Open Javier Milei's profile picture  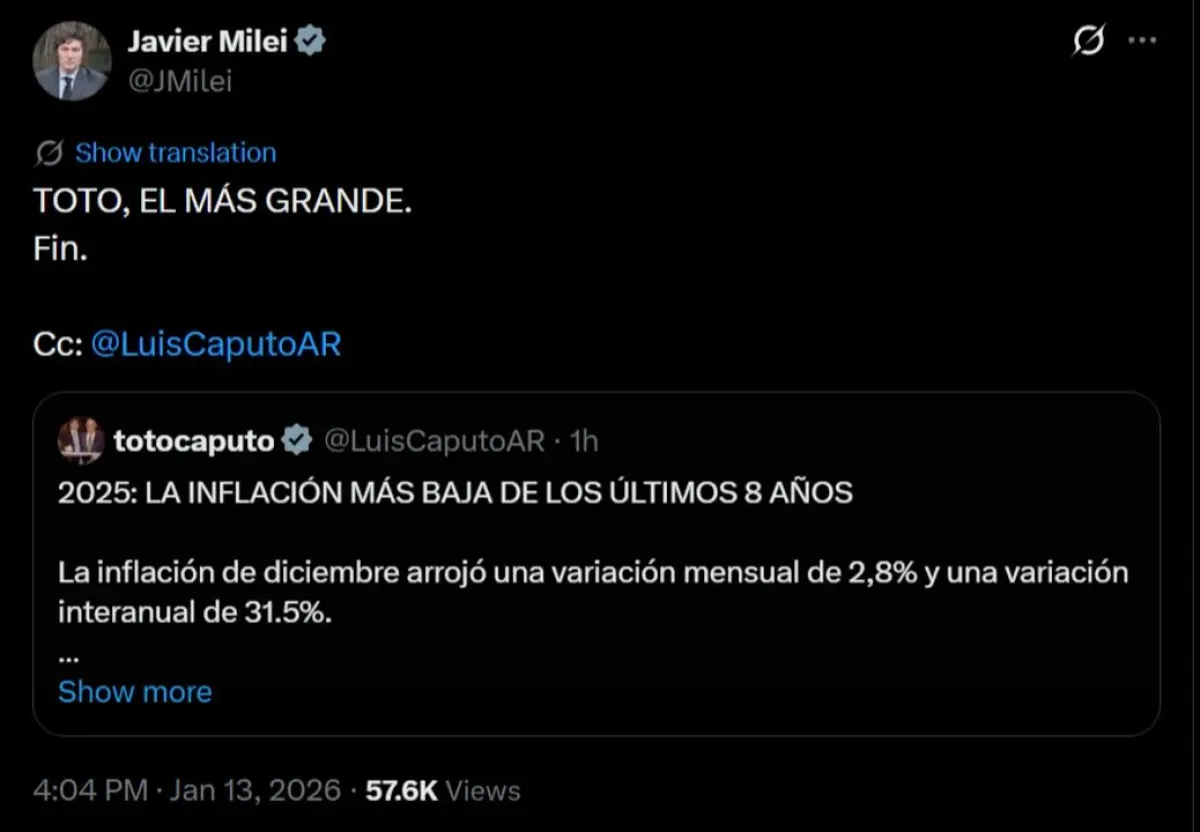(x=71, y=60)
